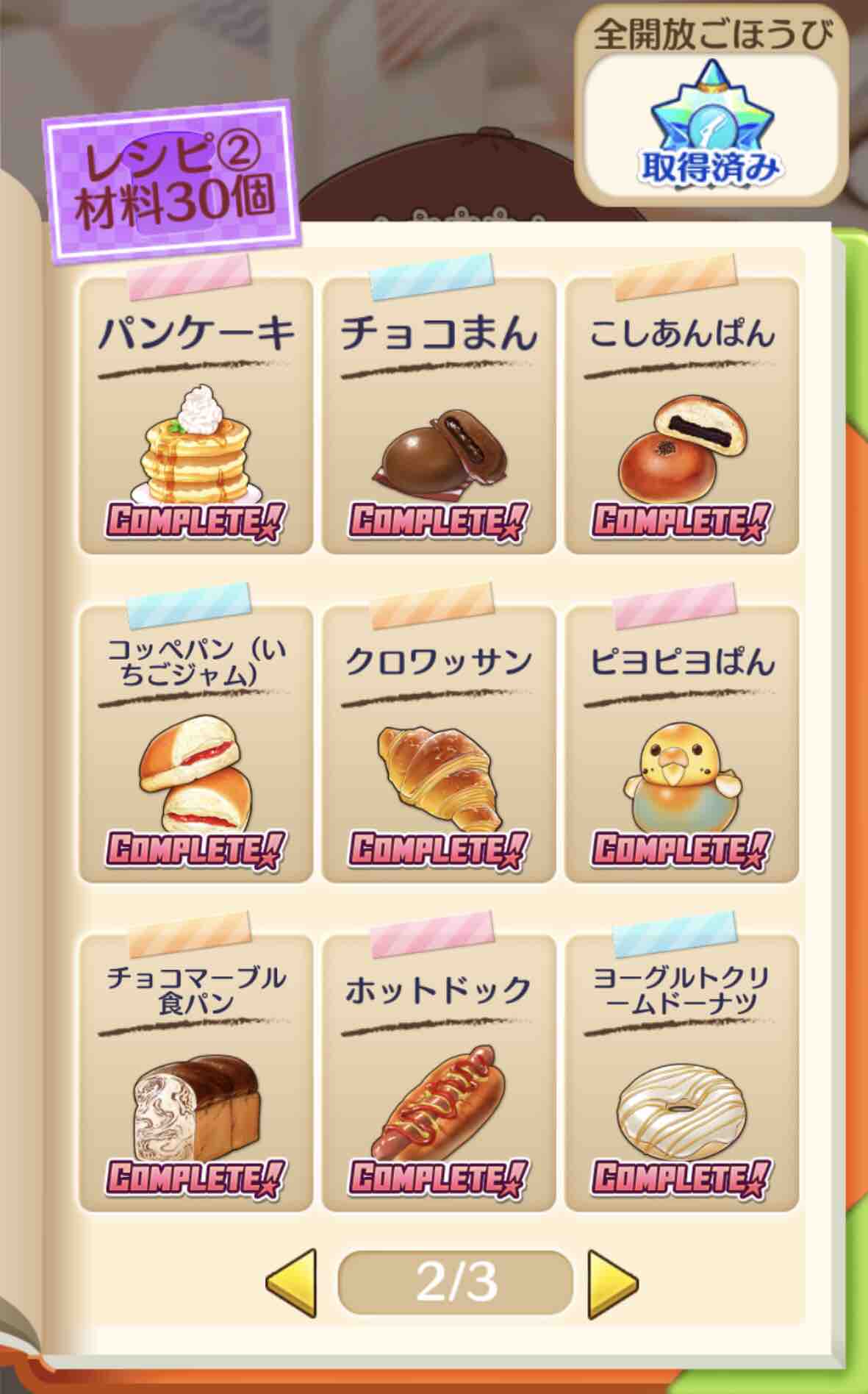Viewport: 868px width, 1394px height.
Task: Go to the next recipe page
Action: pyautogui.click(x=613, y=1282)
